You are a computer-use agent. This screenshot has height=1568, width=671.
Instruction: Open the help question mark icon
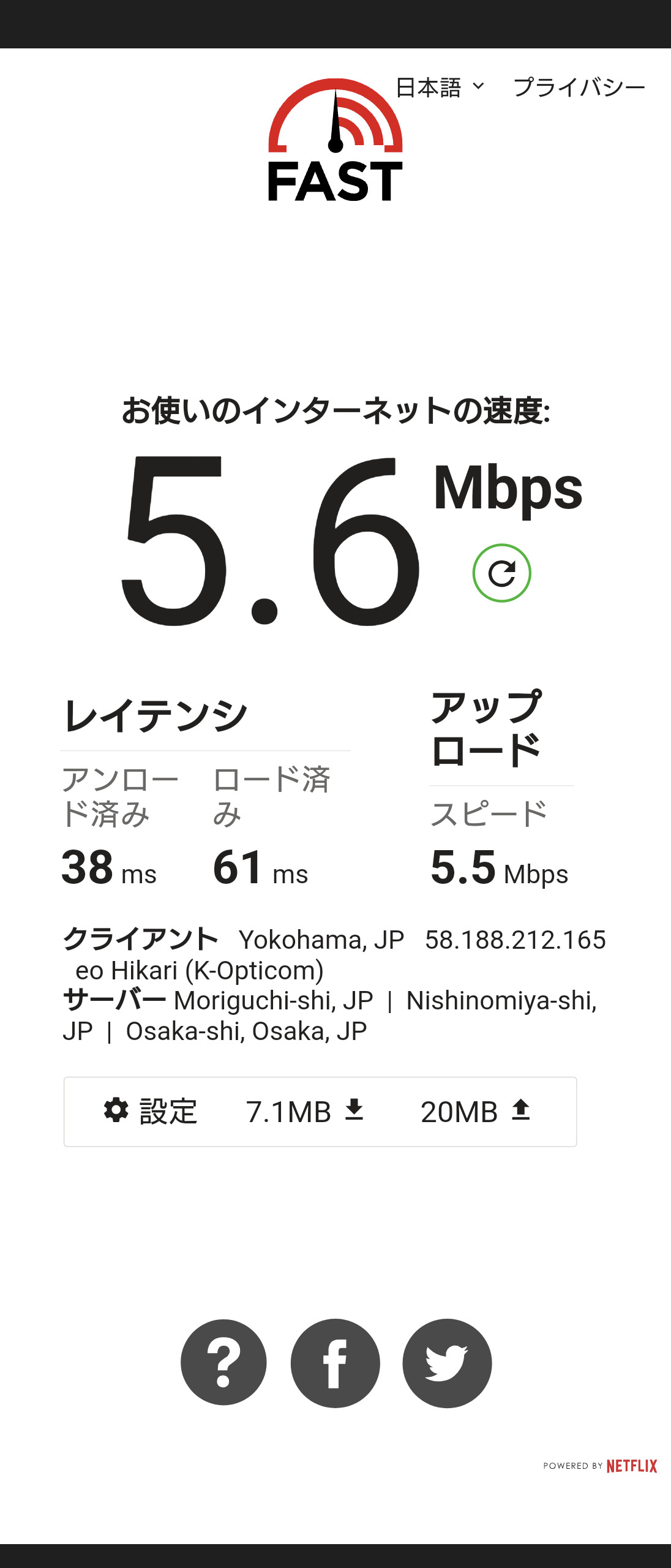coord(223,1363)
